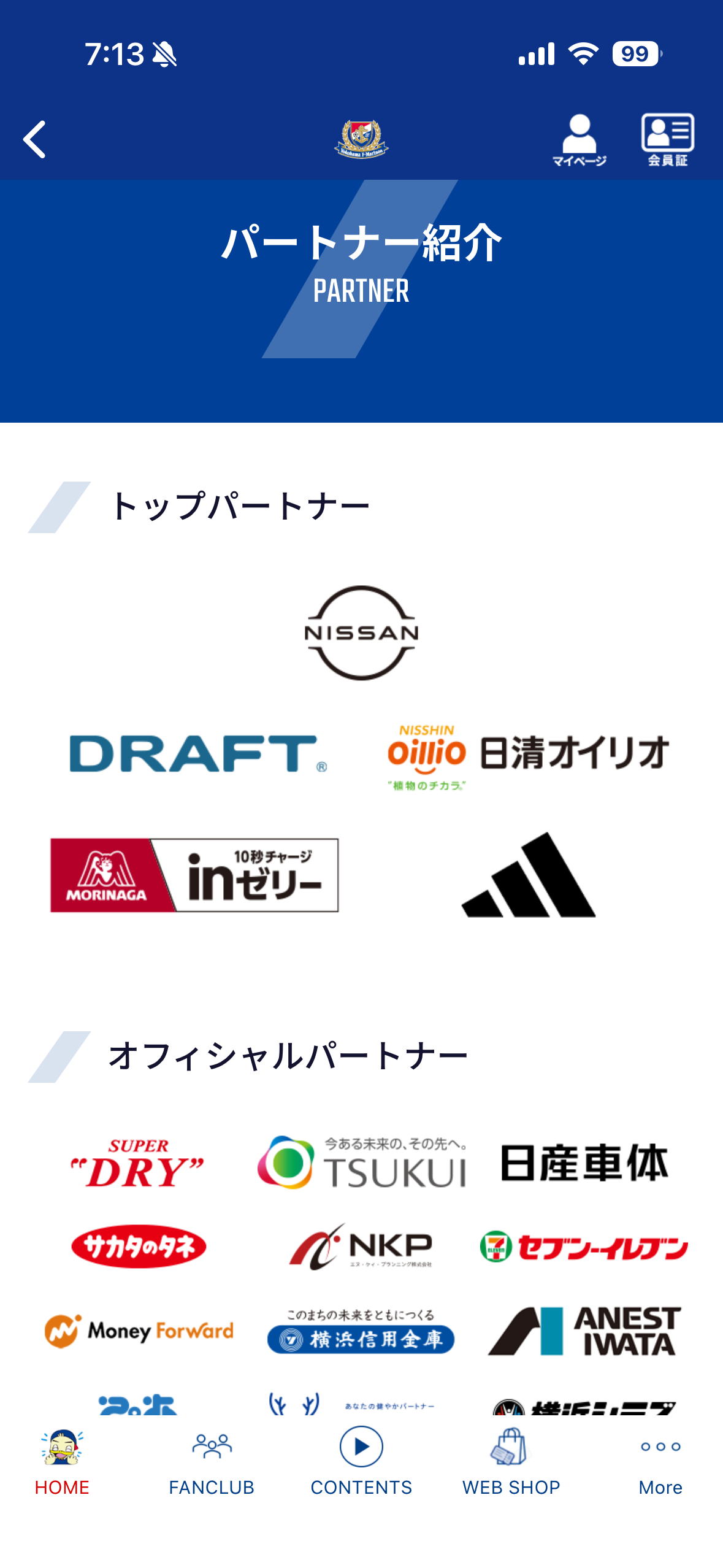
Task: Open the DRAFT partner link
Action: (x=198, y=753)
